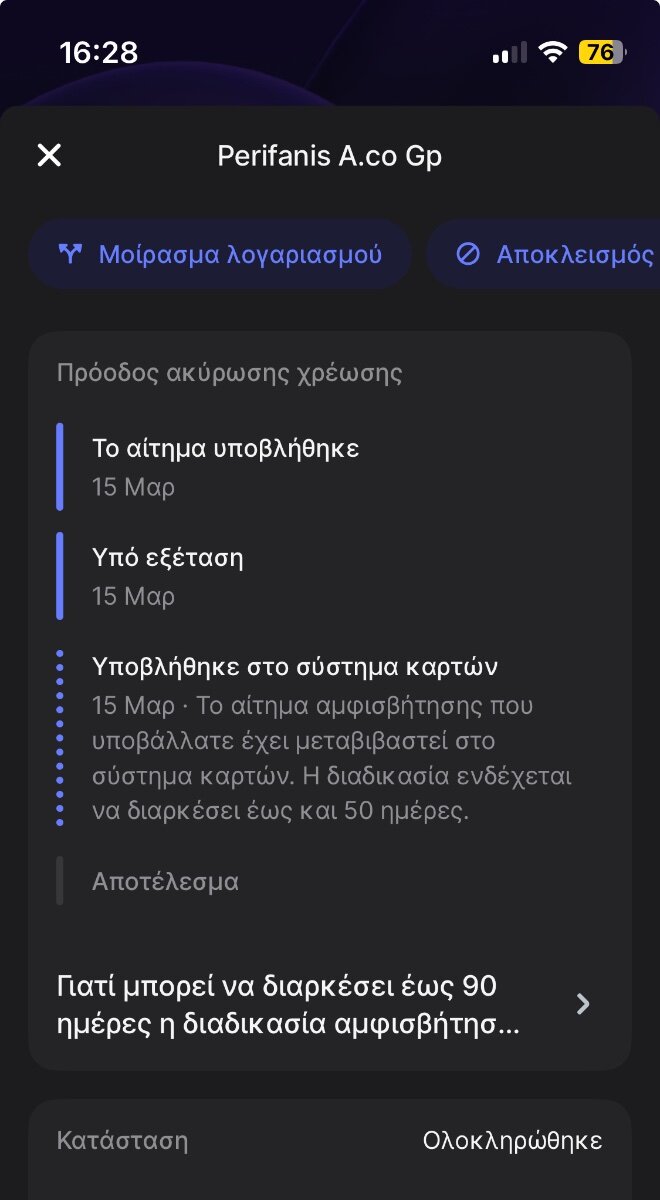Tap the Μοίρασμα λογαριασμού chip
The image size is (660, 1200).
point(220,254)
